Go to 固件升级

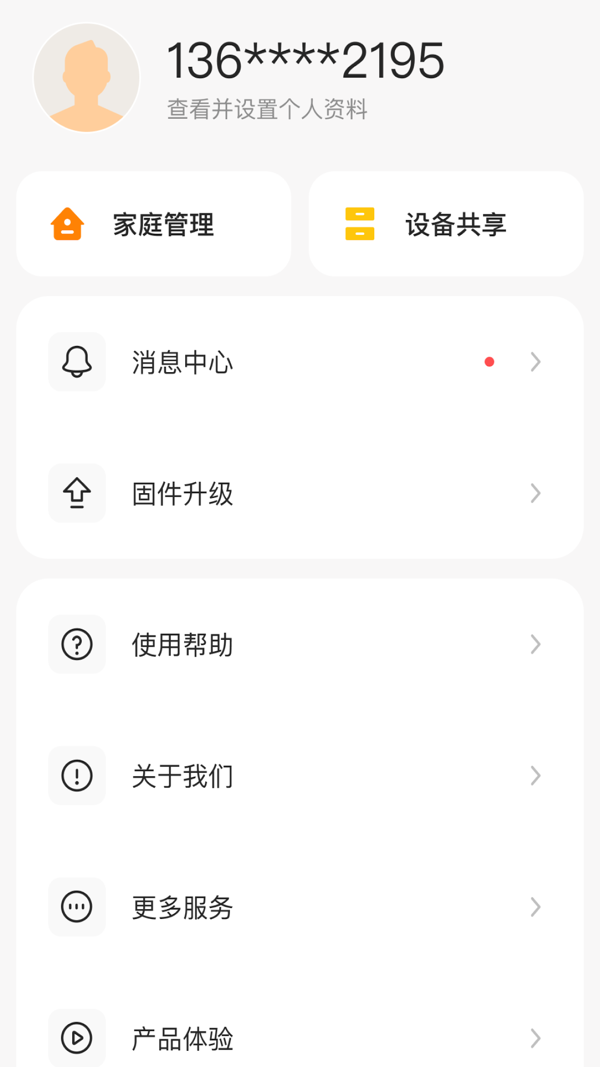coord(300,493)
